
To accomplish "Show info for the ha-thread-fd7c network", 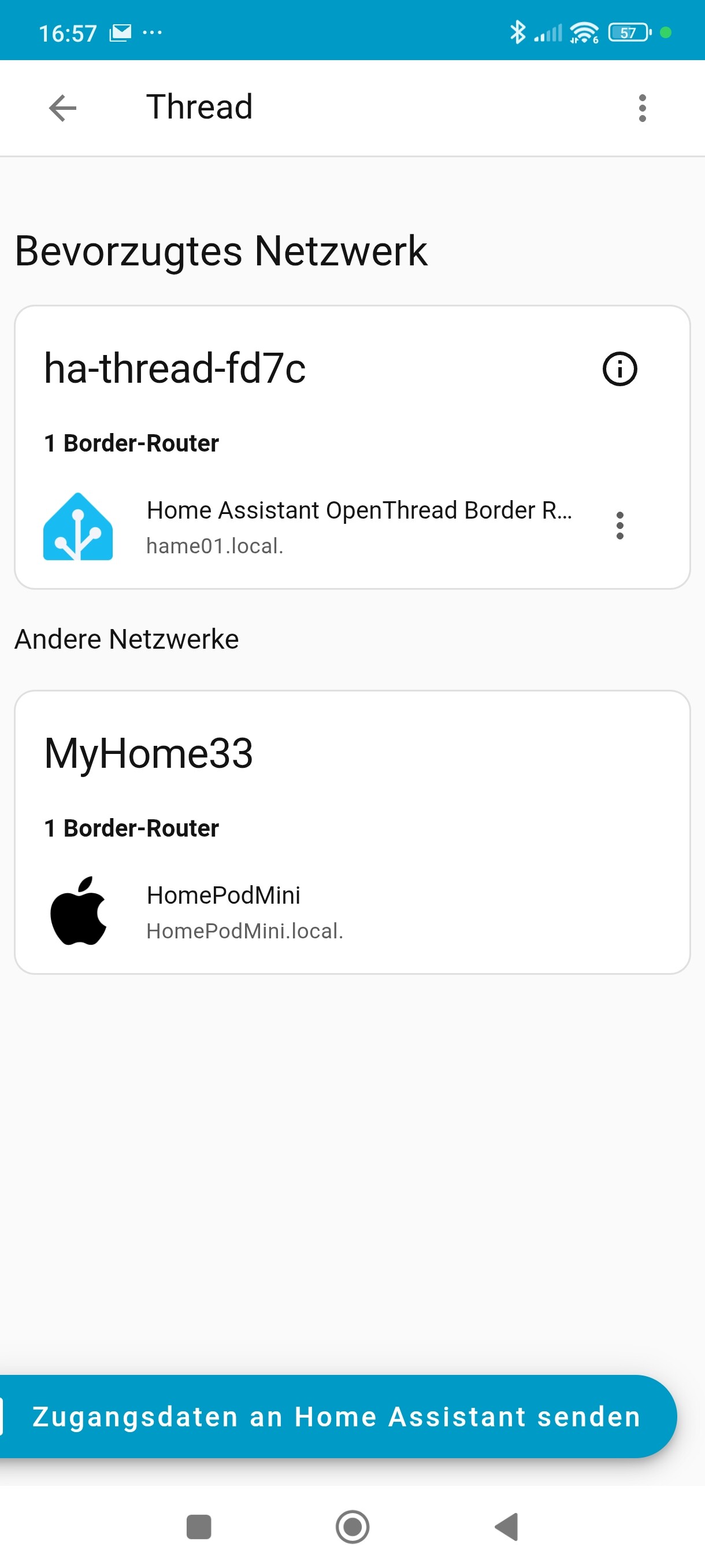I will (619, 369).
